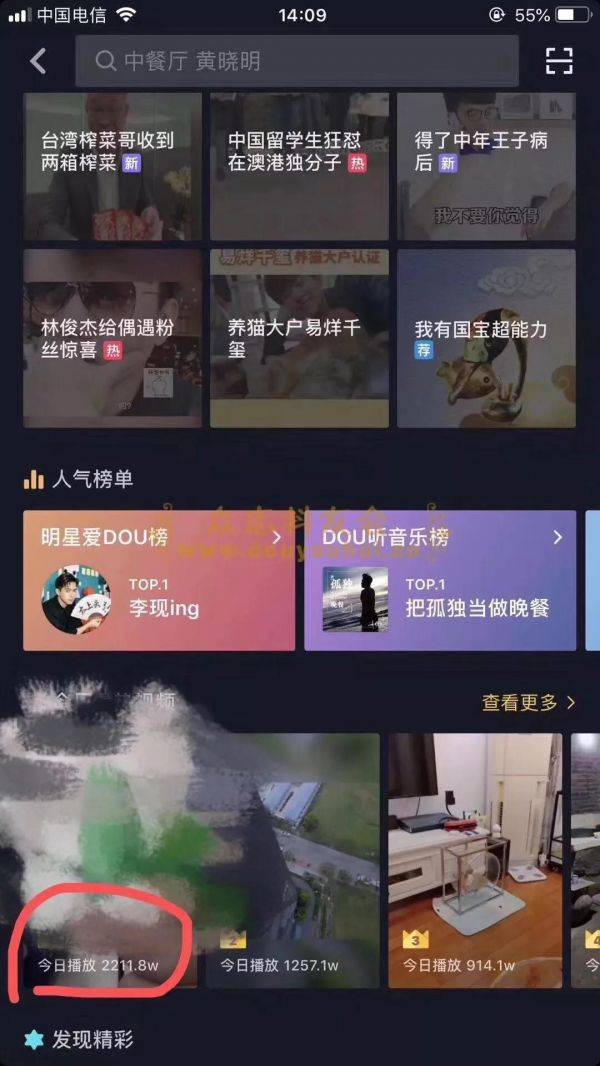600x1066 pixels.
Task: Open the 明星爱DOU榜 ranking card
Action: [x=159, y=580]
